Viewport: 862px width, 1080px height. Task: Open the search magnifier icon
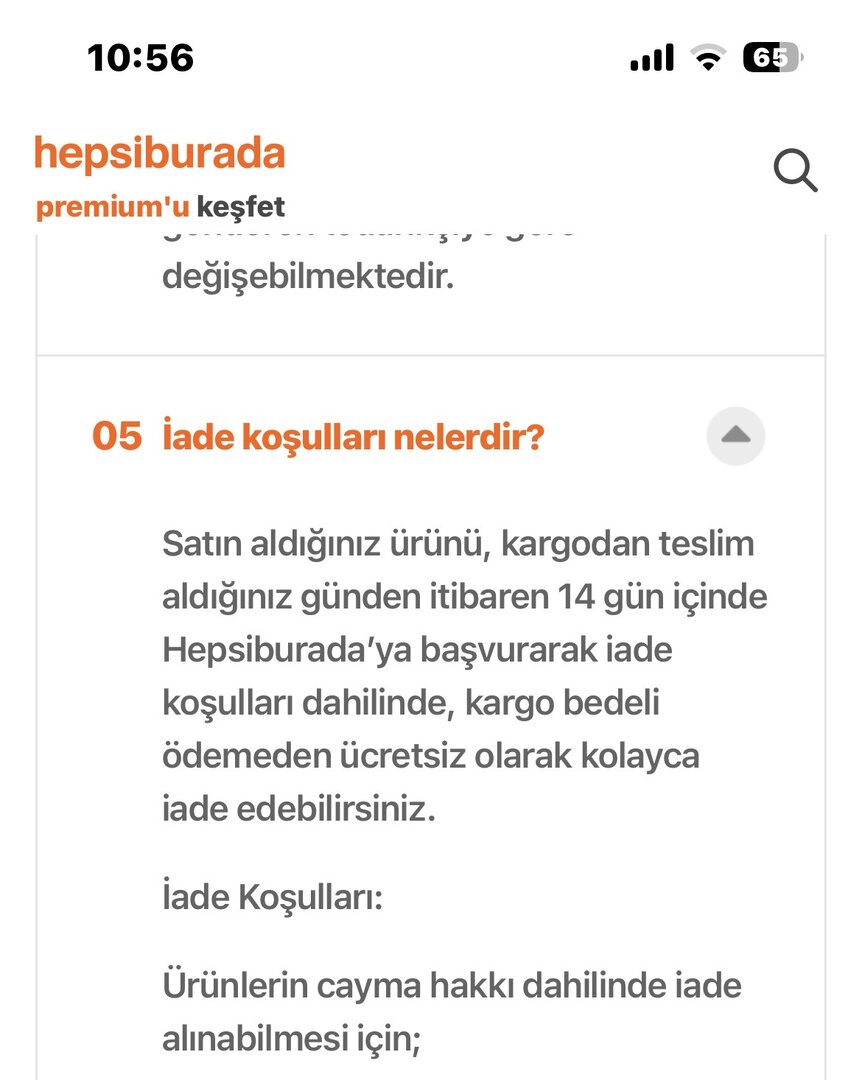point(796,171)
